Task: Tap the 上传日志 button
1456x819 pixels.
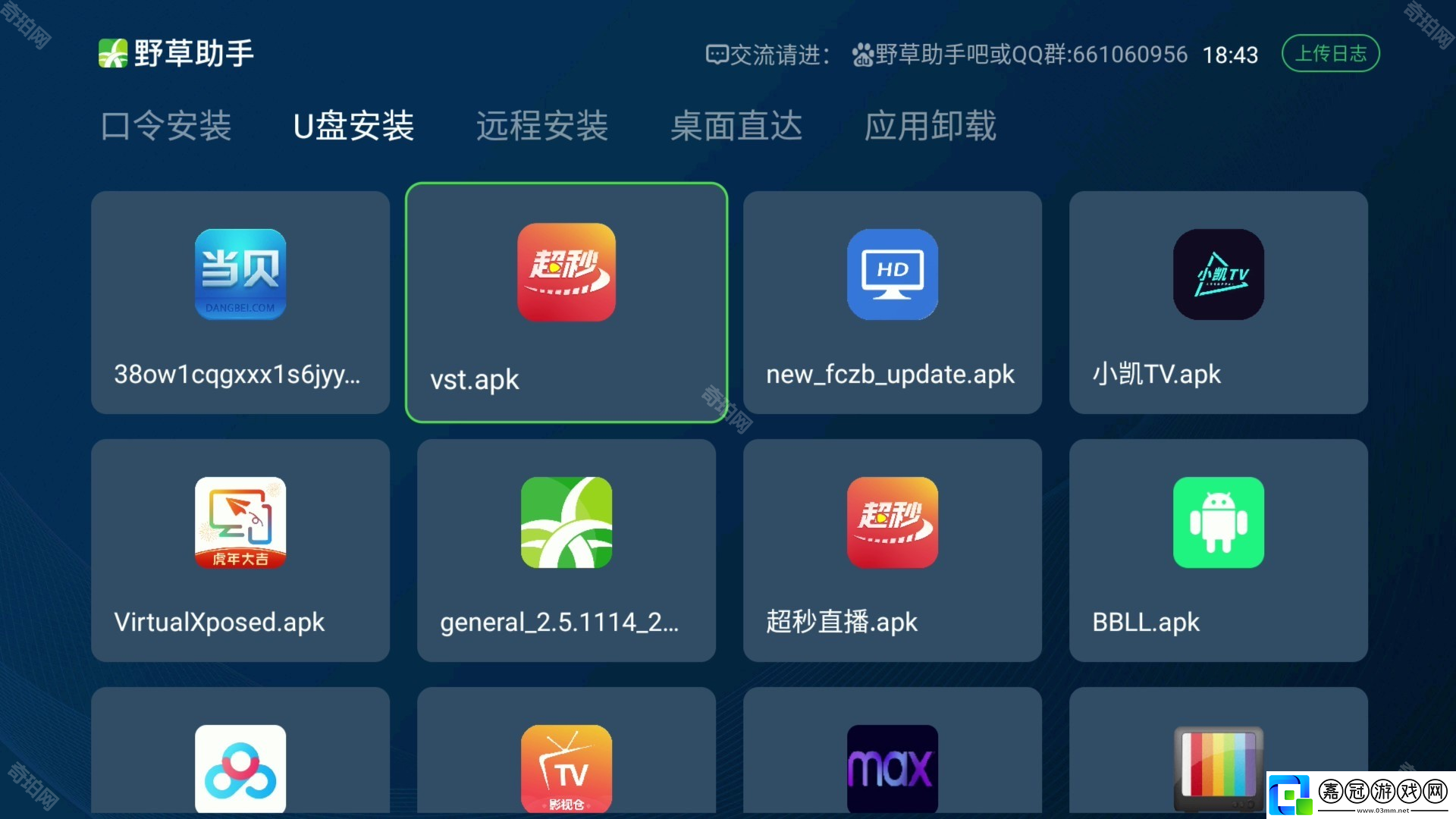Action: 1330,54
